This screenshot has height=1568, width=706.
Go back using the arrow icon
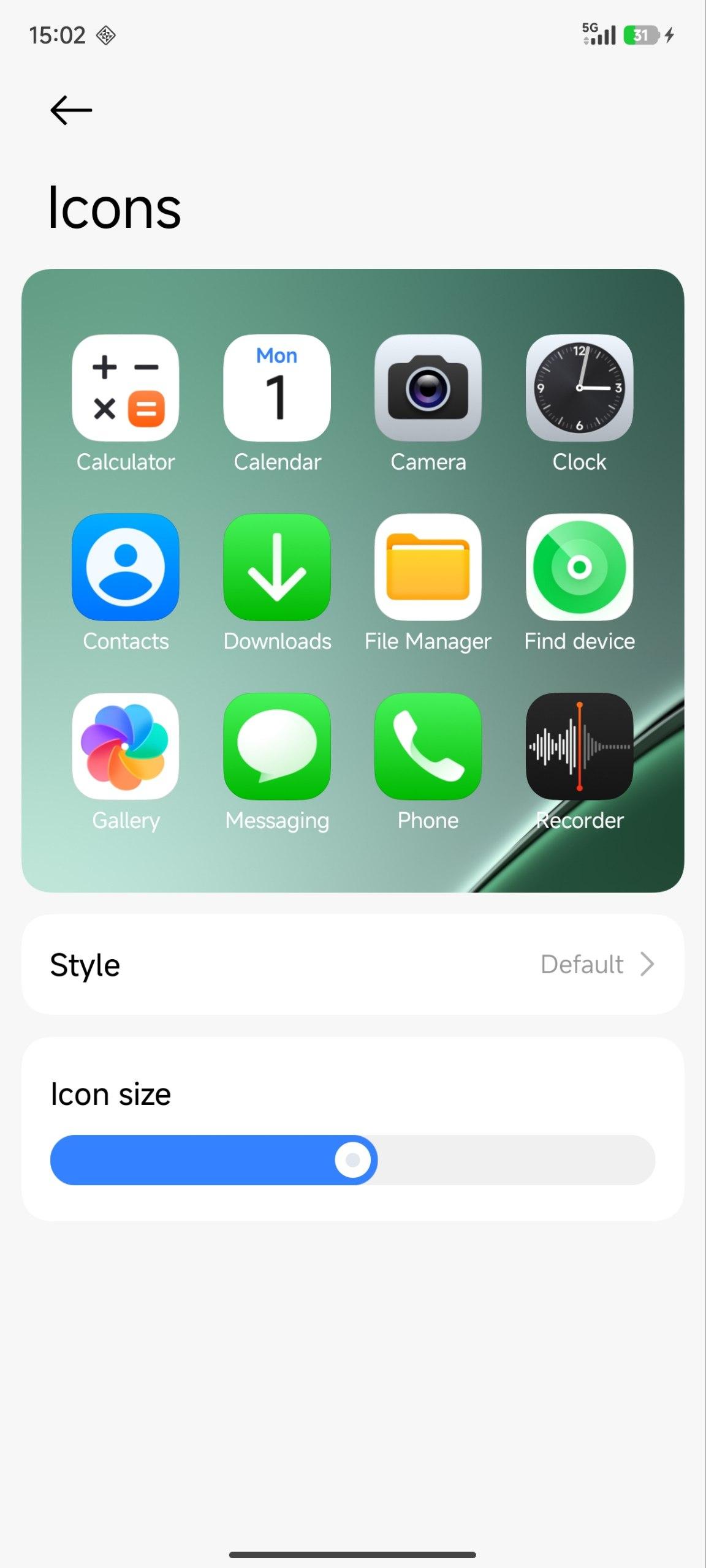tap(71, 110)
